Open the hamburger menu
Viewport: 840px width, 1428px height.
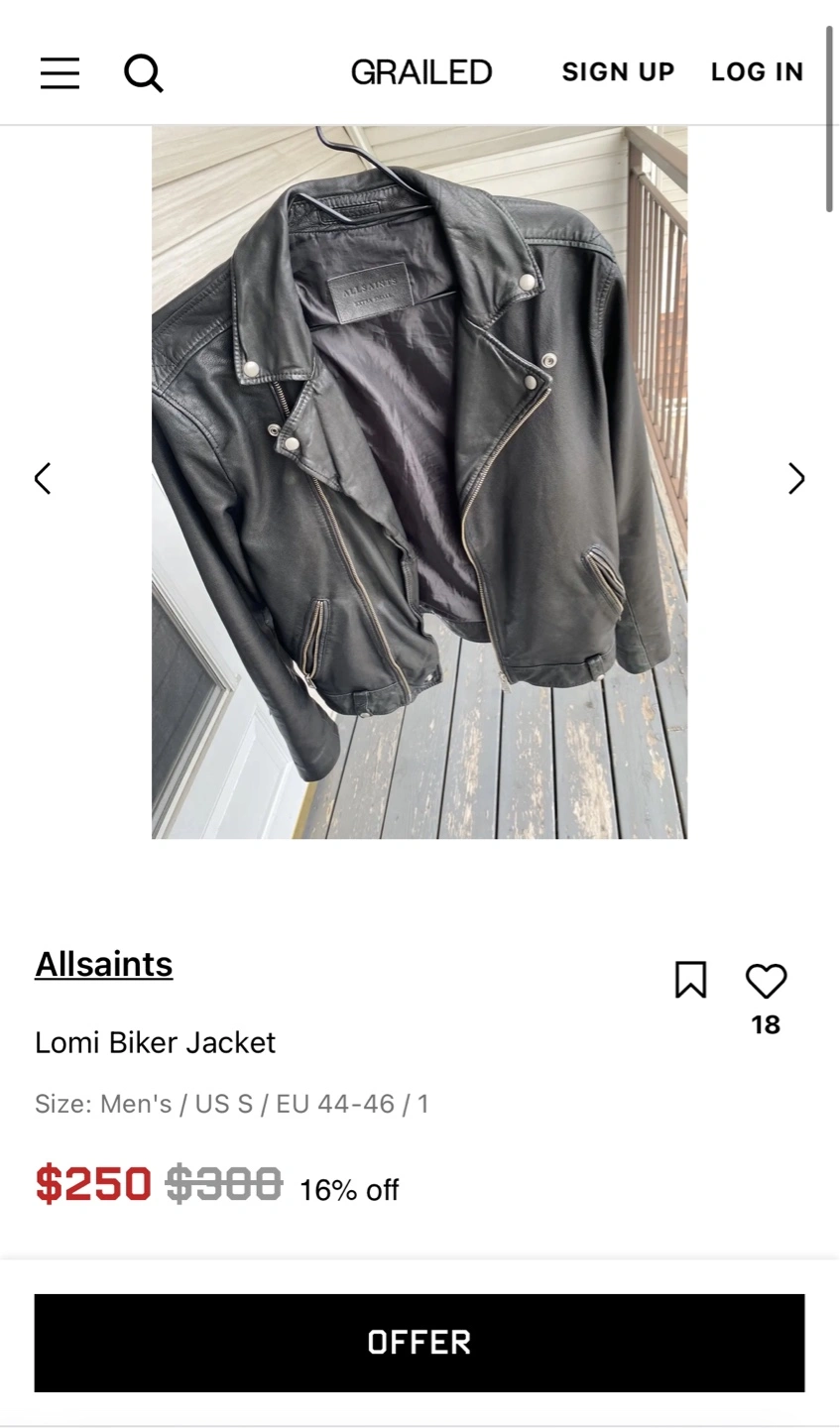coord(60,72)
